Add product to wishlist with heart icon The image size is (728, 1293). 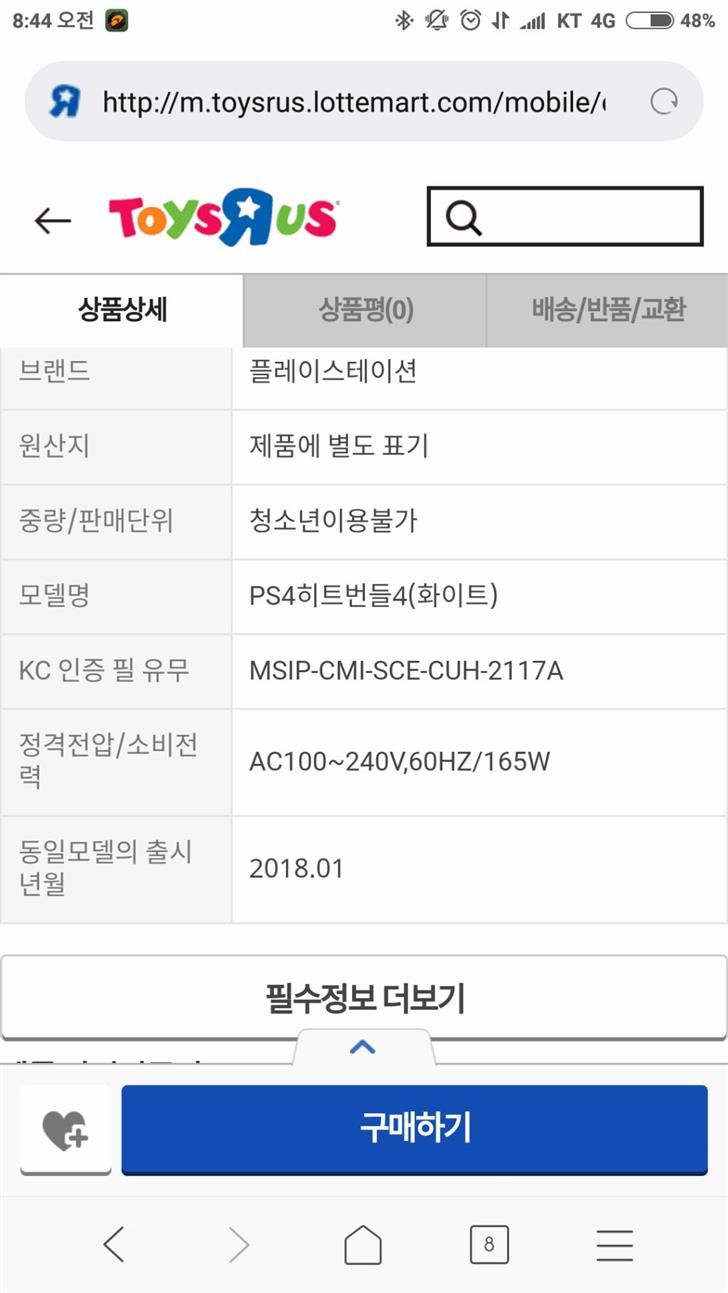[65, 1131]
